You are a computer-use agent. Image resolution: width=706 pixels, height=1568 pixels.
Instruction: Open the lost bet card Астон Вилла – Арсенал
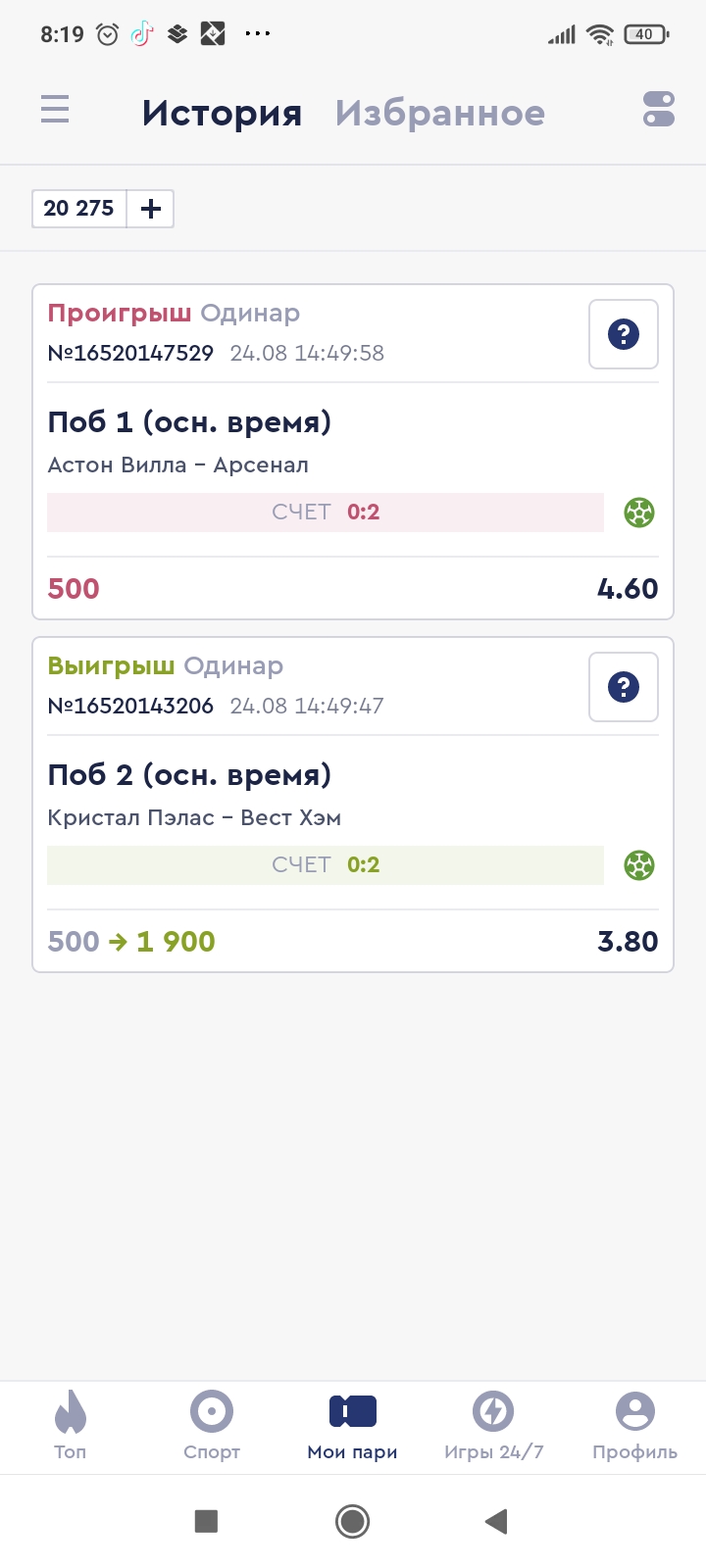[294, 441]
